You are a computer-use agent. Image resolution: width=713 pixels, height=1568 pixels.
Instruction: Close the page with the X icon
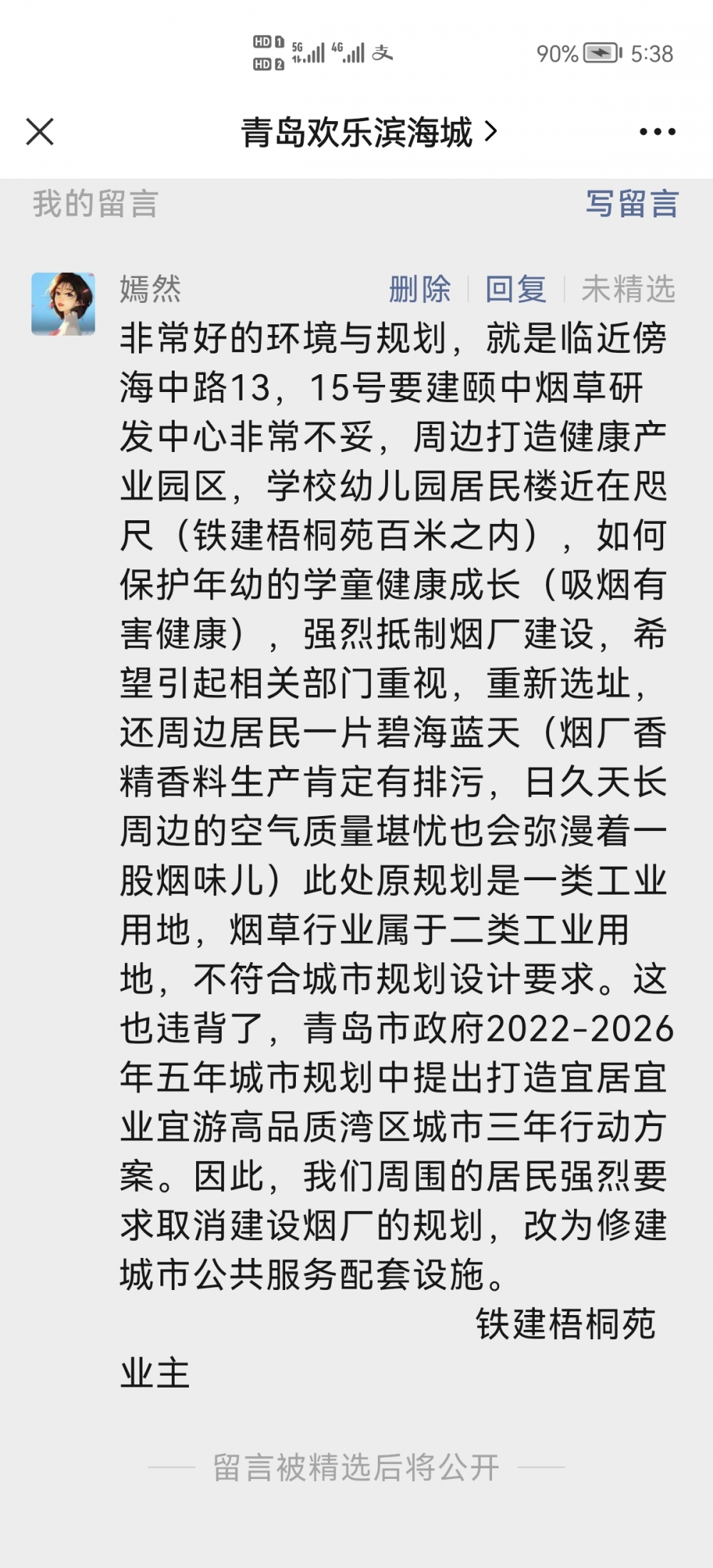coord(40,132)
